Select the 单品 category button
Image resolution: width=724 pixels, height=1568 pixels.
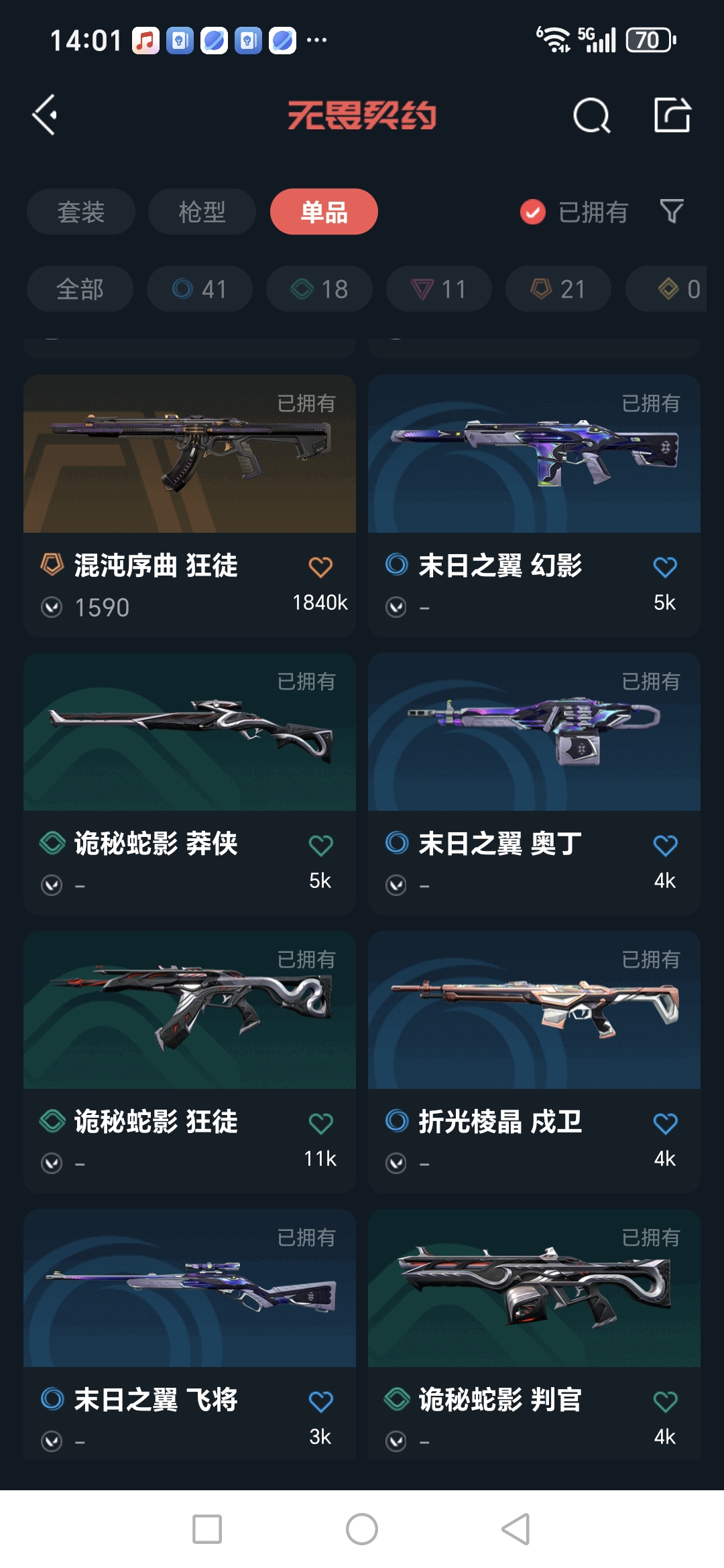tap(324, 211)
